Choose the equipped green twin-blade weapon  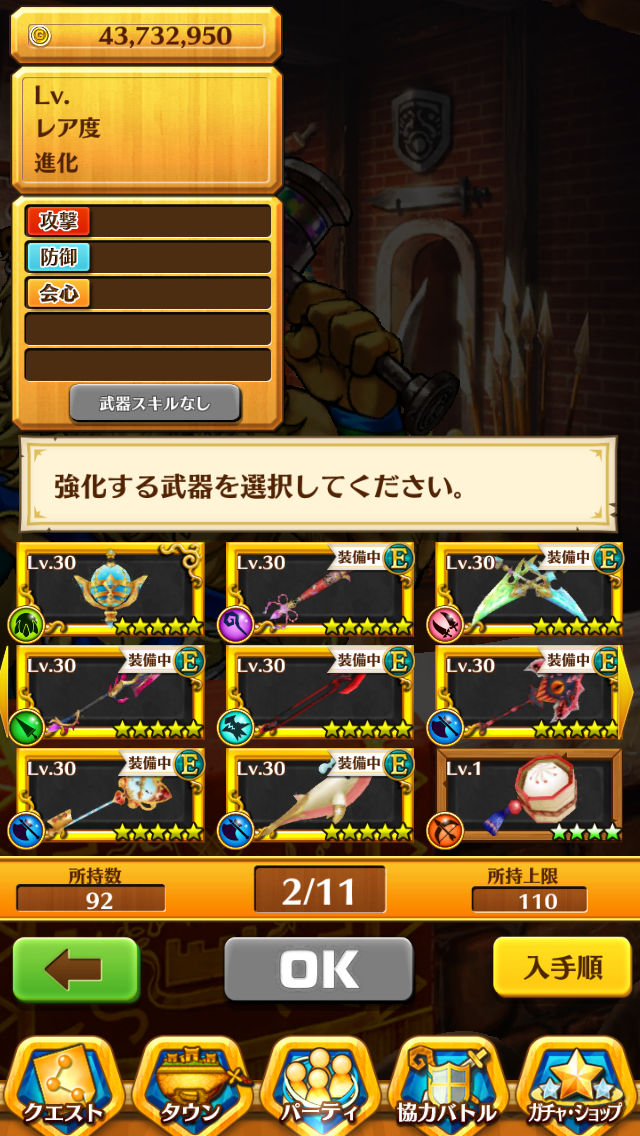(x=529, y=590)
